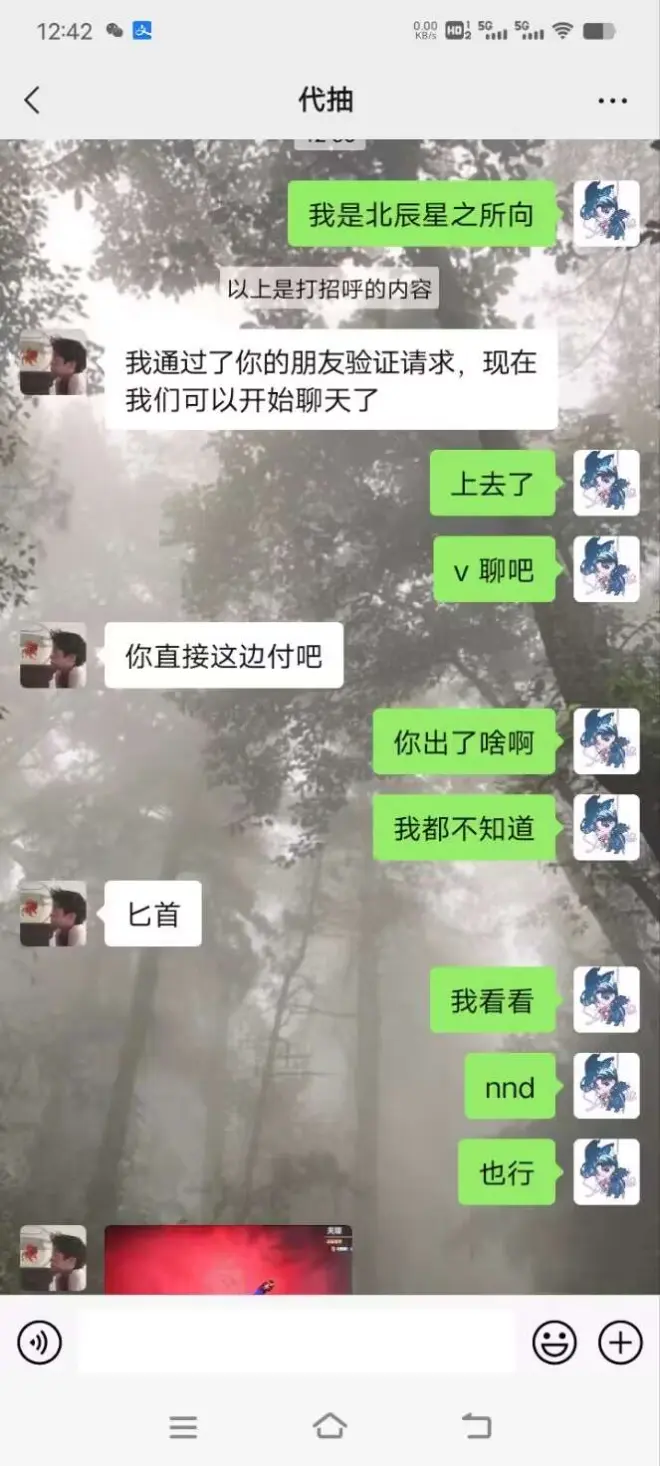This screenshot has width=660, height=1466.
Task: Open the chat options menu
Action: (x=612, y=101)
